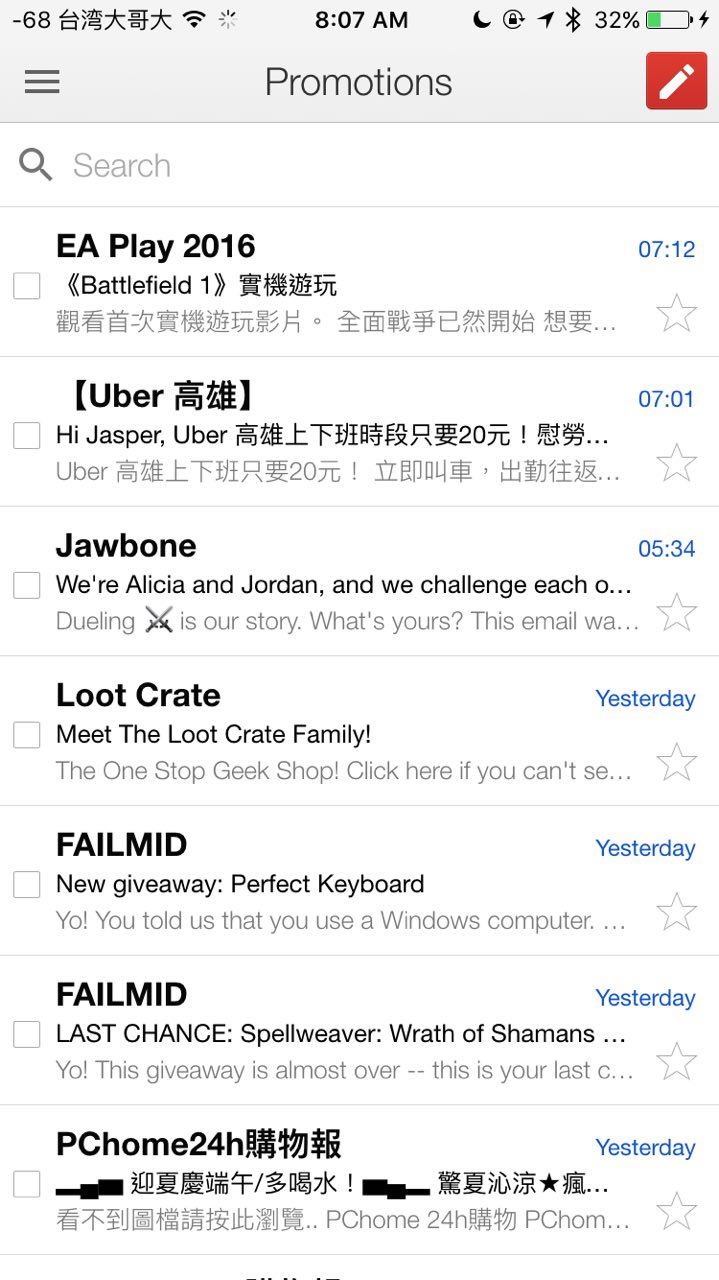Viewport: 719px width, 1280px height.
Task: Star the Uber 高雄 email
Action: click(x=677, y=463)
